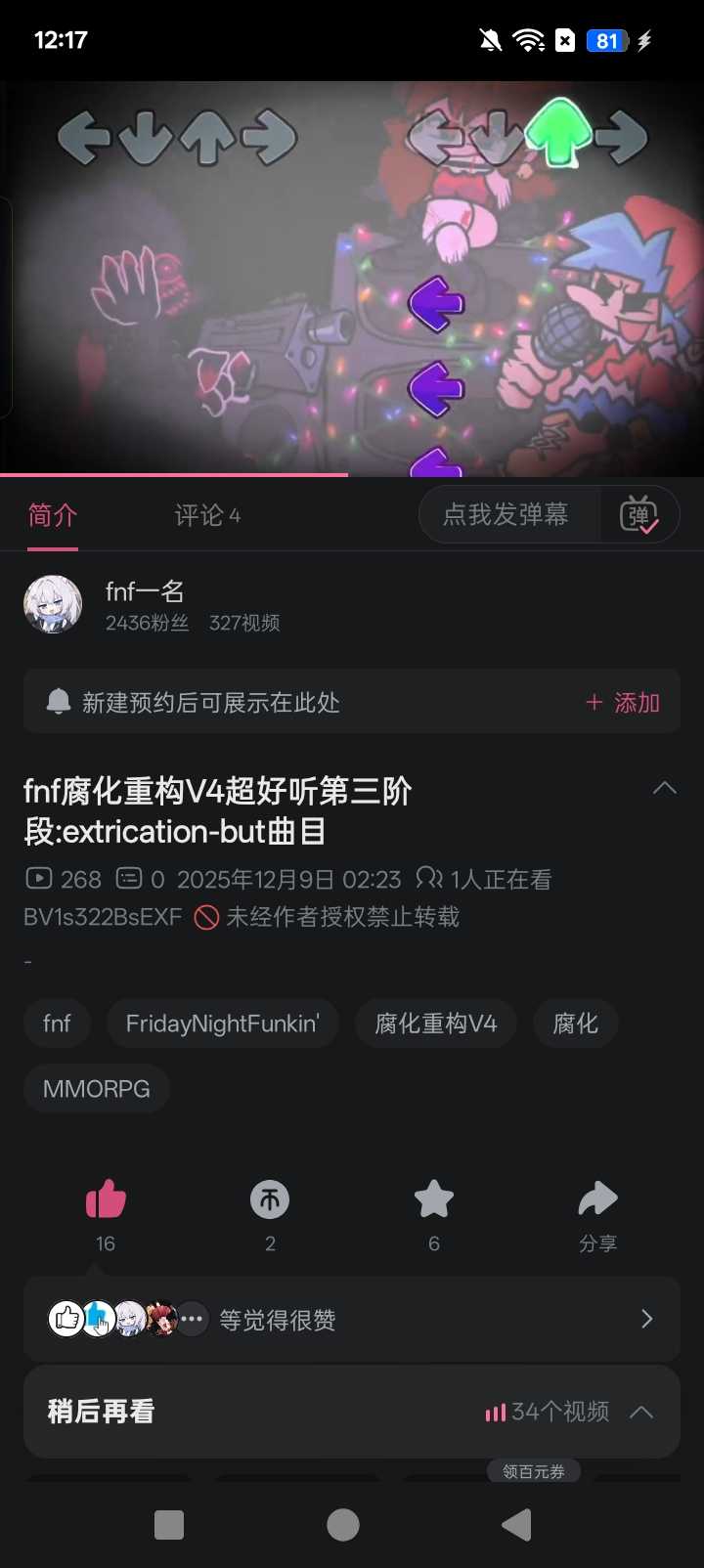704x1568 pixels.
Task: Give a coin to this video
Action: [x=270, y=1200]
